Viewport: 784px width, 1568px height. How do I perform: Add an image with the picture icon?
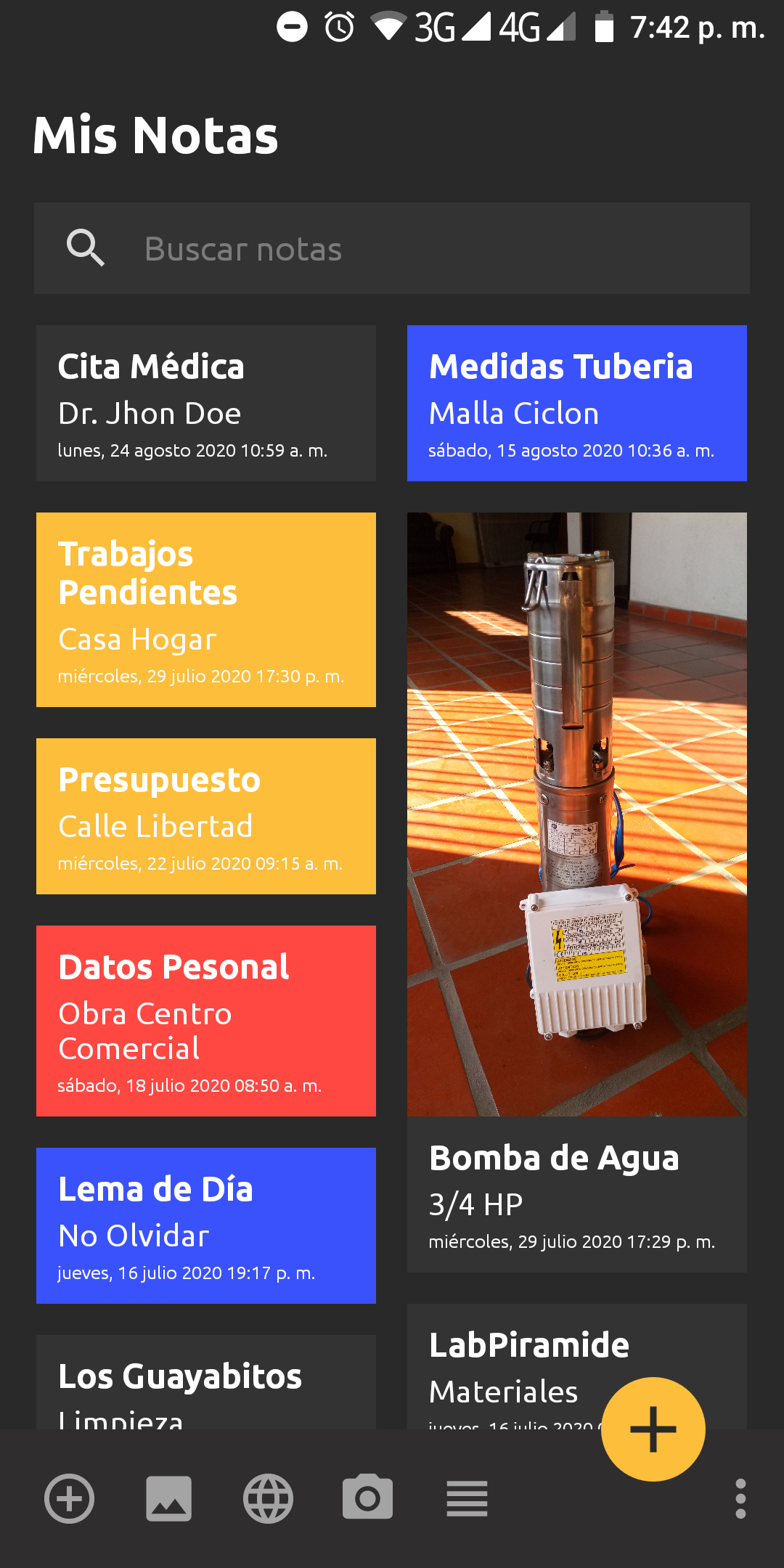pyautogui.click(x=169, y=1498)
